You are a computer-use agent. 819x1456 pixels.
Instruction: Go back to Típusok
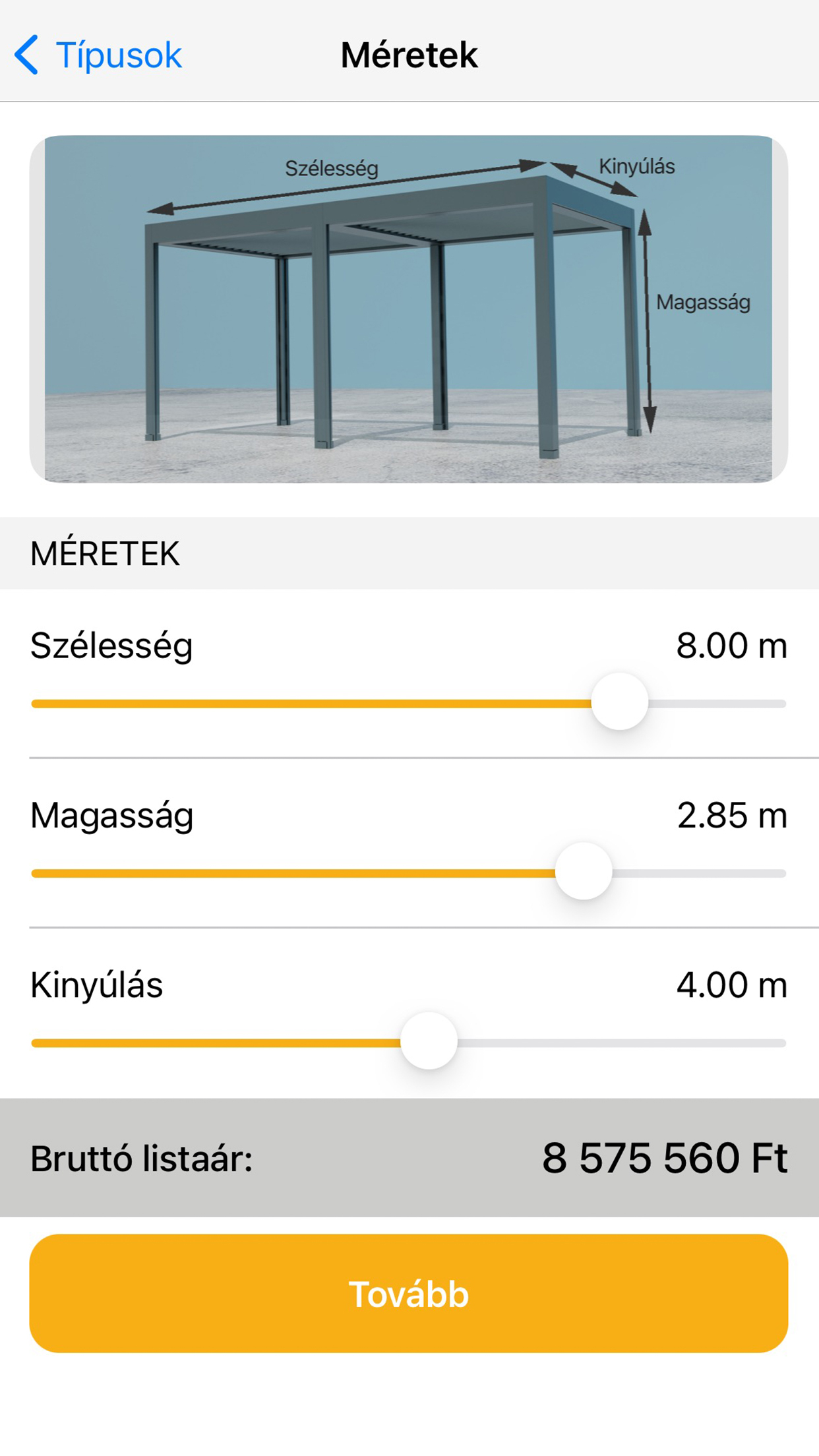(x=99, y=55)
